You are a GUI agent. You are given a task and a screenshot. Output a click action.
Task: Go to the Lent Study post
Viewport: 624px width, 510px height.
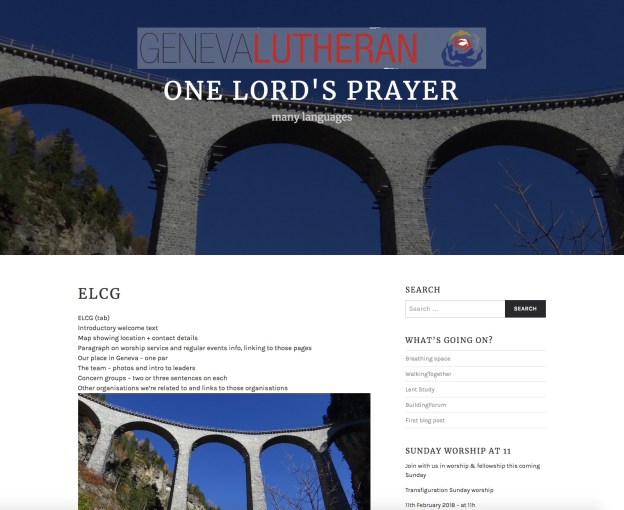pyautogui.click(x=420, y=389)
